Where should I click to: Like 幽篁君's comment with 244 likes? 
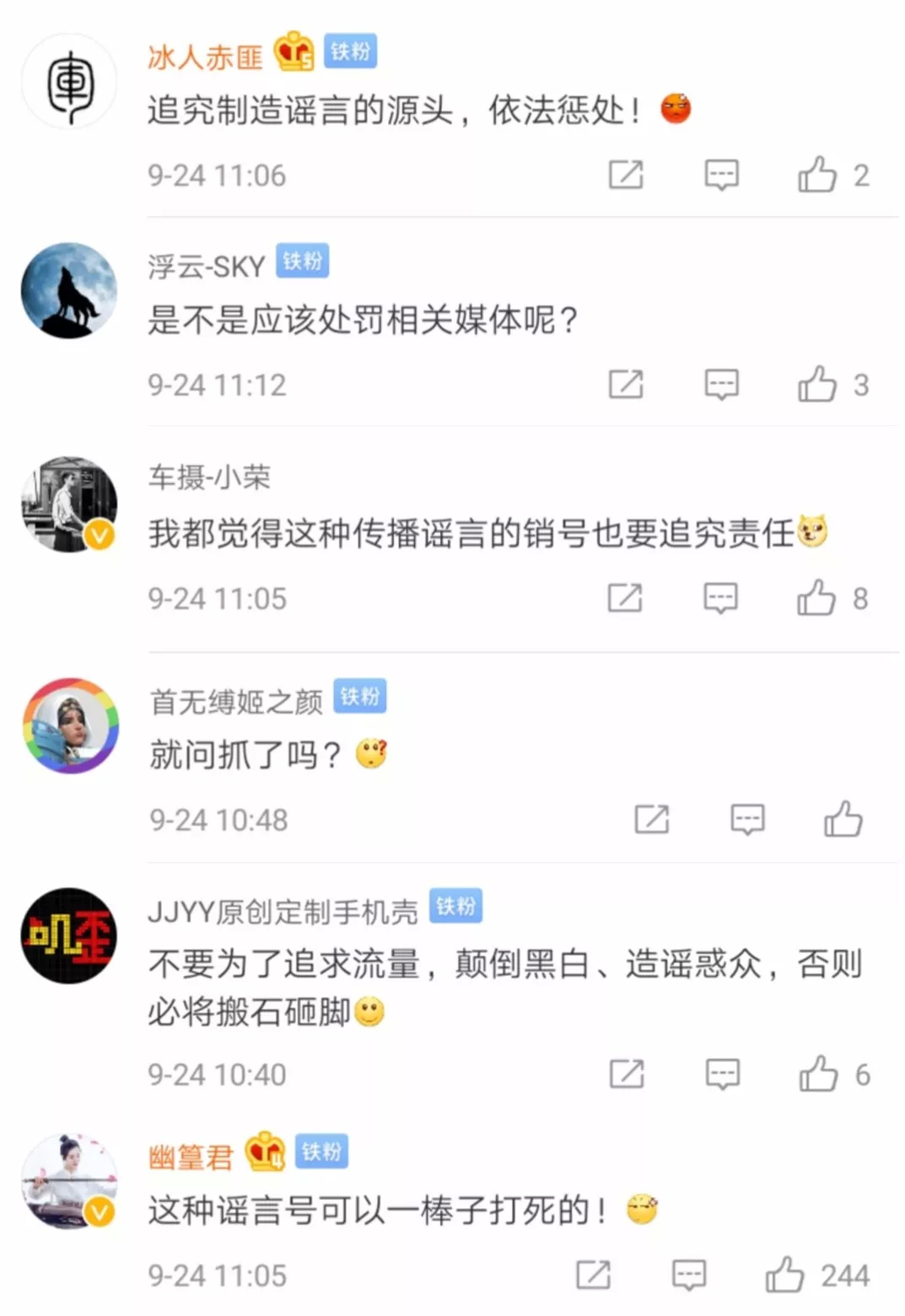point(784,1275)
